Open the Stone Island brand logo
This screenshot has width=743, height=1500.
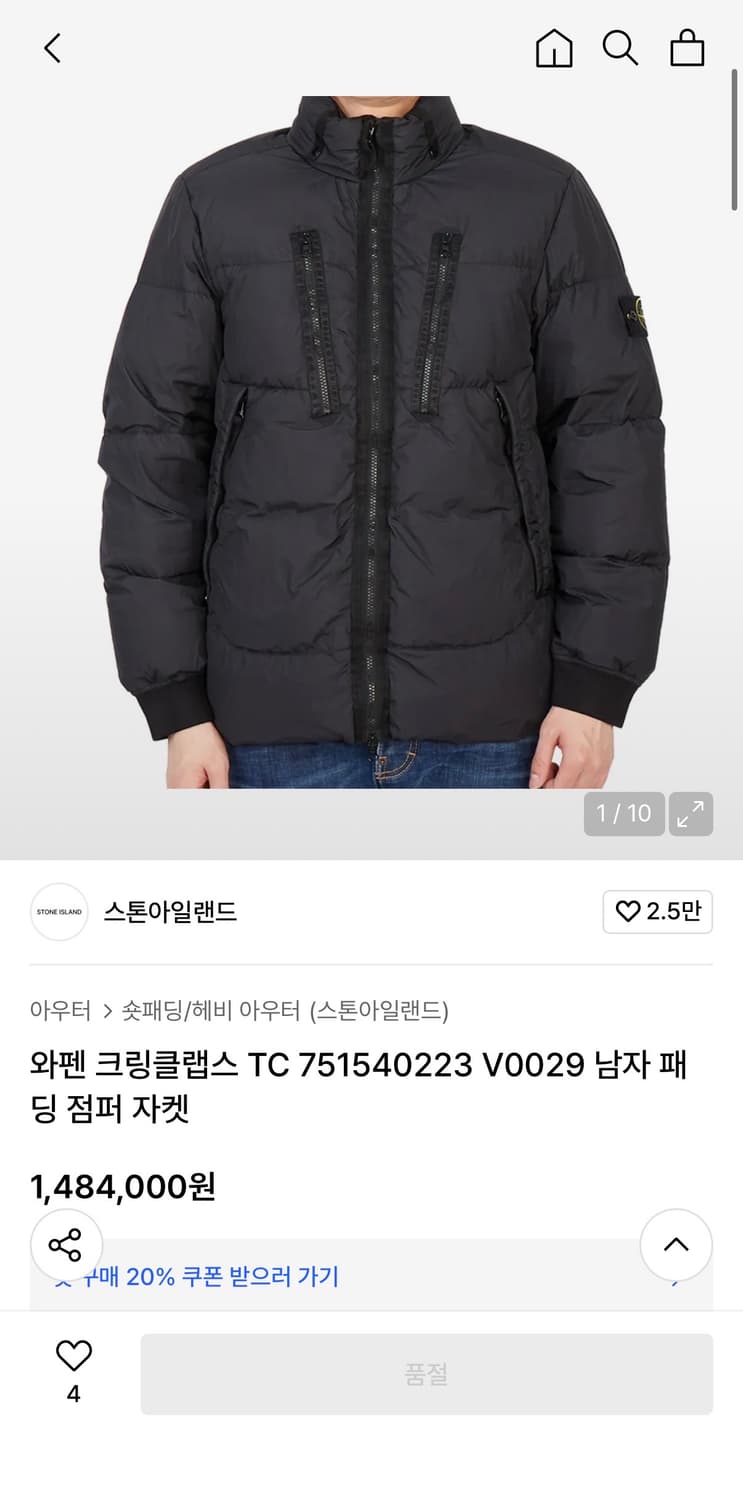[x=58, y=911]
